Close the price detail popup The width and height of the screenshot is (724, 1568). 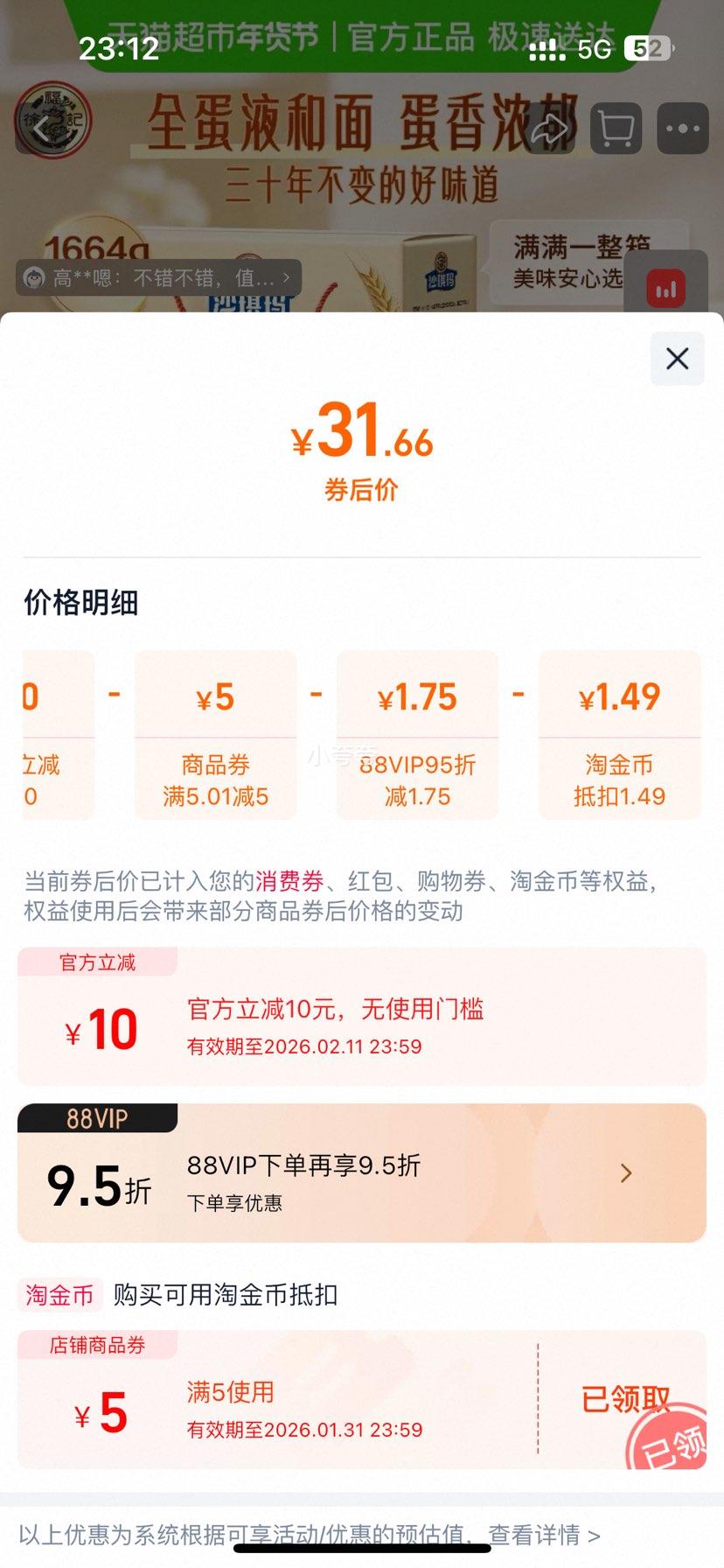[x=676, y=359]
